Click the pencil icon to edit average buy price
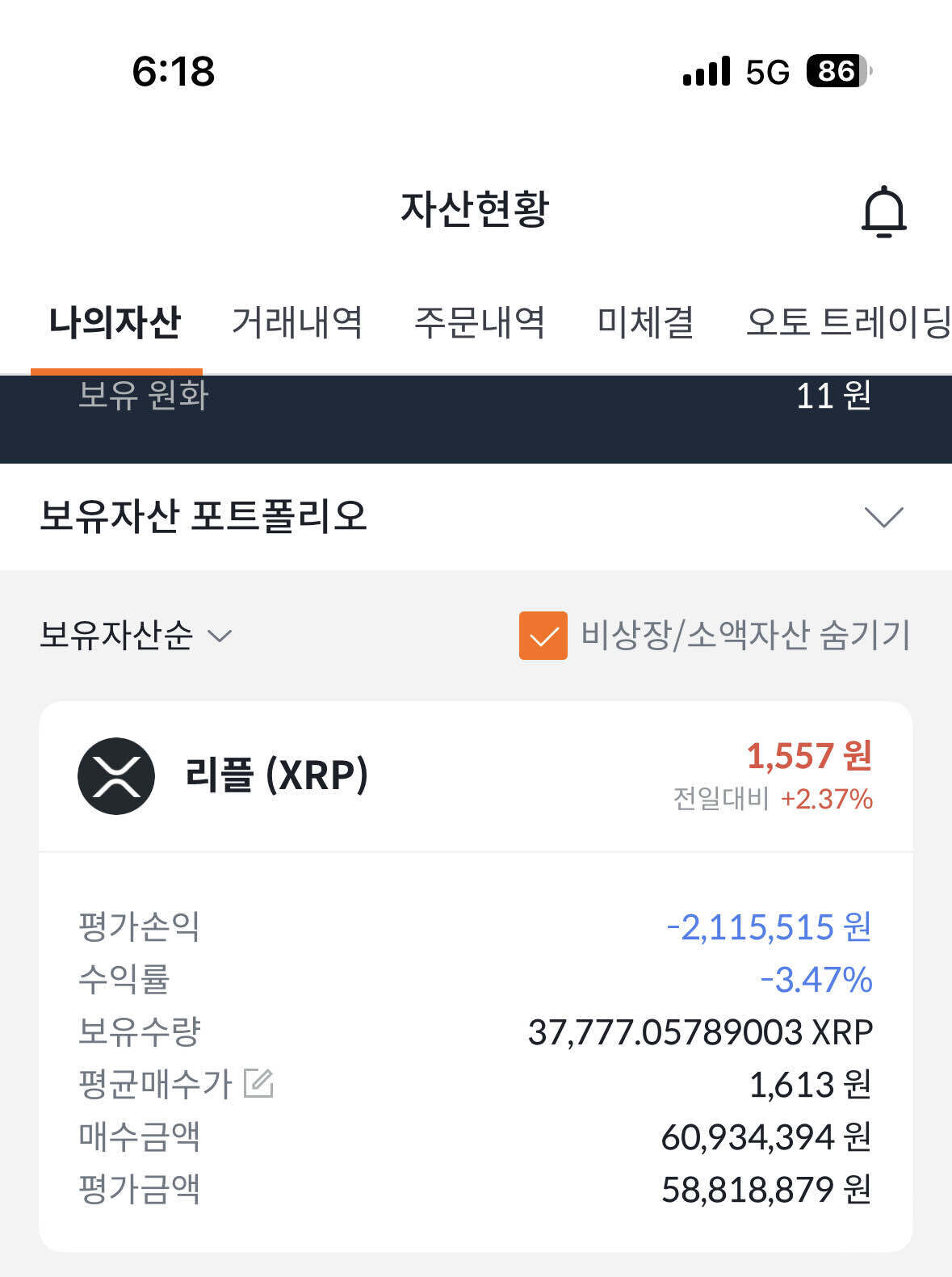This screenshot has height=1277, width=952. coord(260,1082)
